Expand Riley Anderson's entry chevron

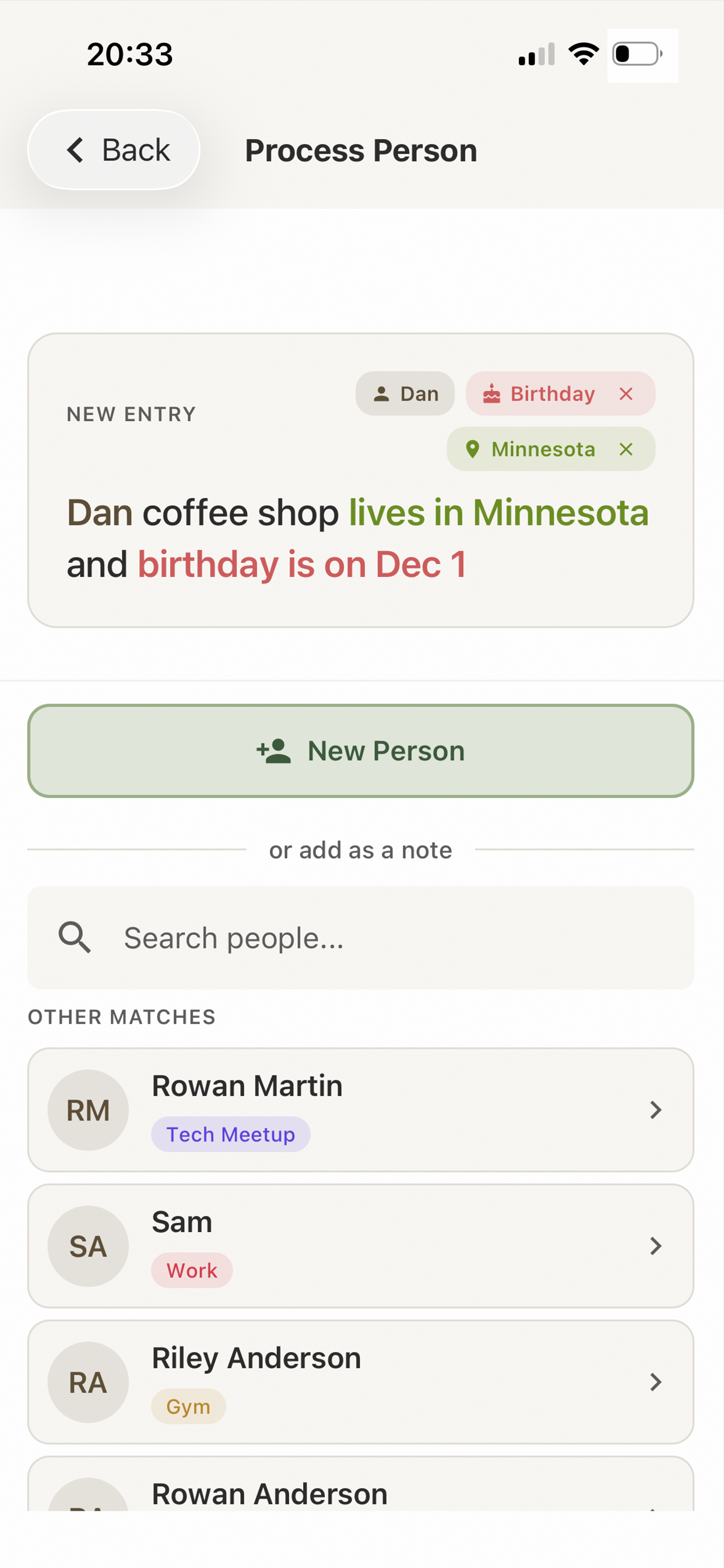[655, 1383]
